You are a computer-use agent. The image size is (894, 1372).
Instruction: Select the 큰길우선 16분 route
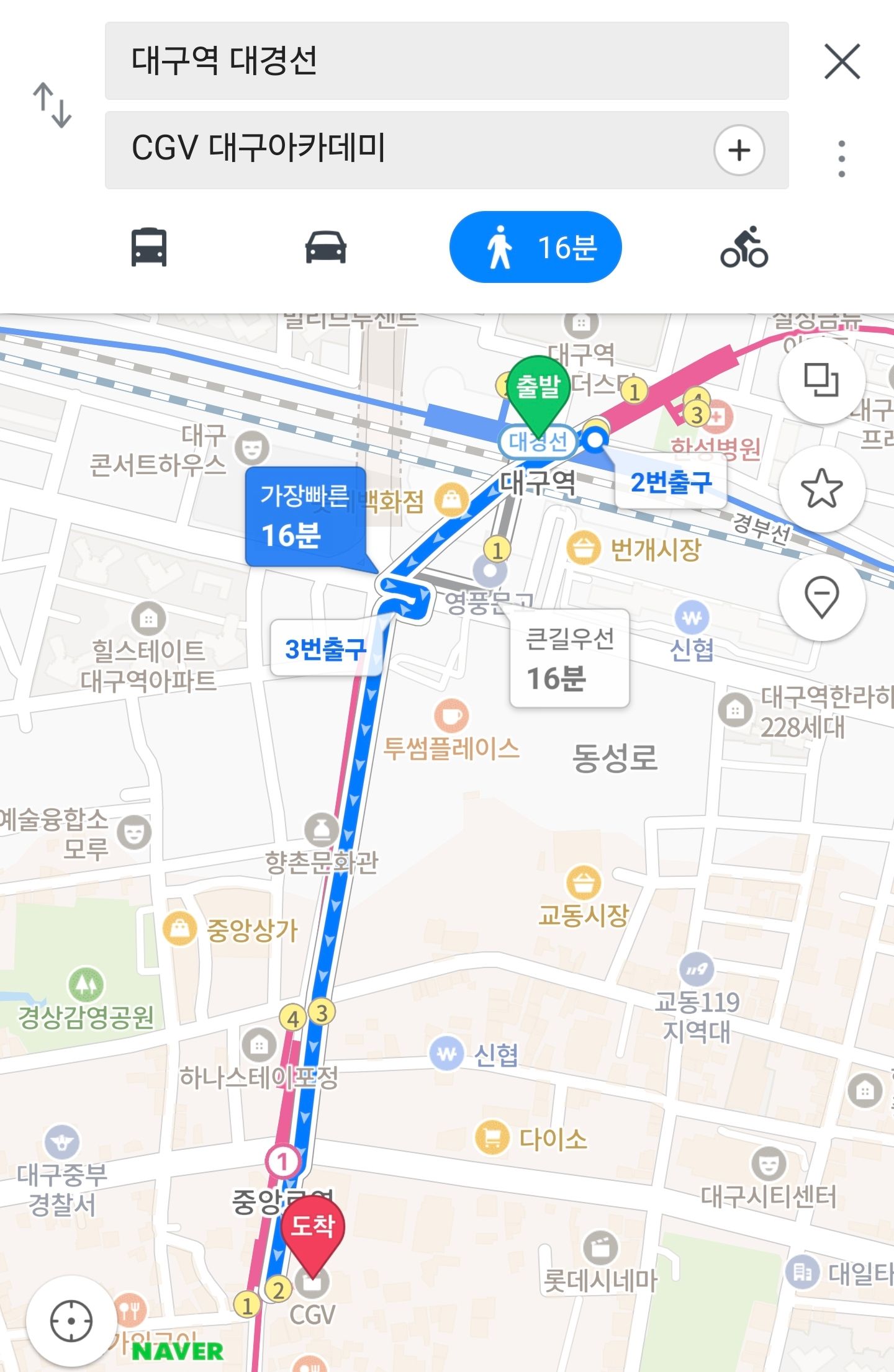[569, 658]
